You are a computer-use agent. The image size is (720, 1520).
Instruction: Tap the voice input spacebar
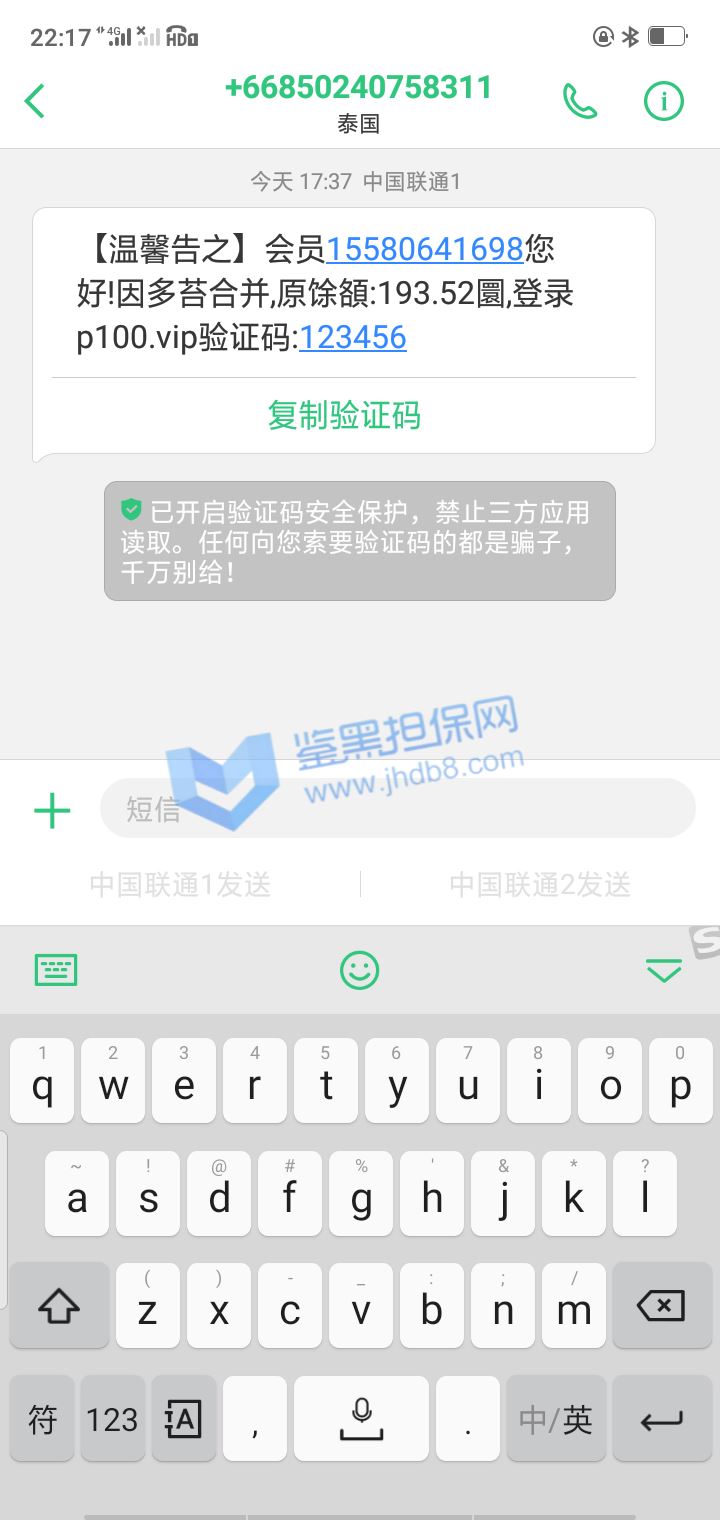tap(361, 1418)
